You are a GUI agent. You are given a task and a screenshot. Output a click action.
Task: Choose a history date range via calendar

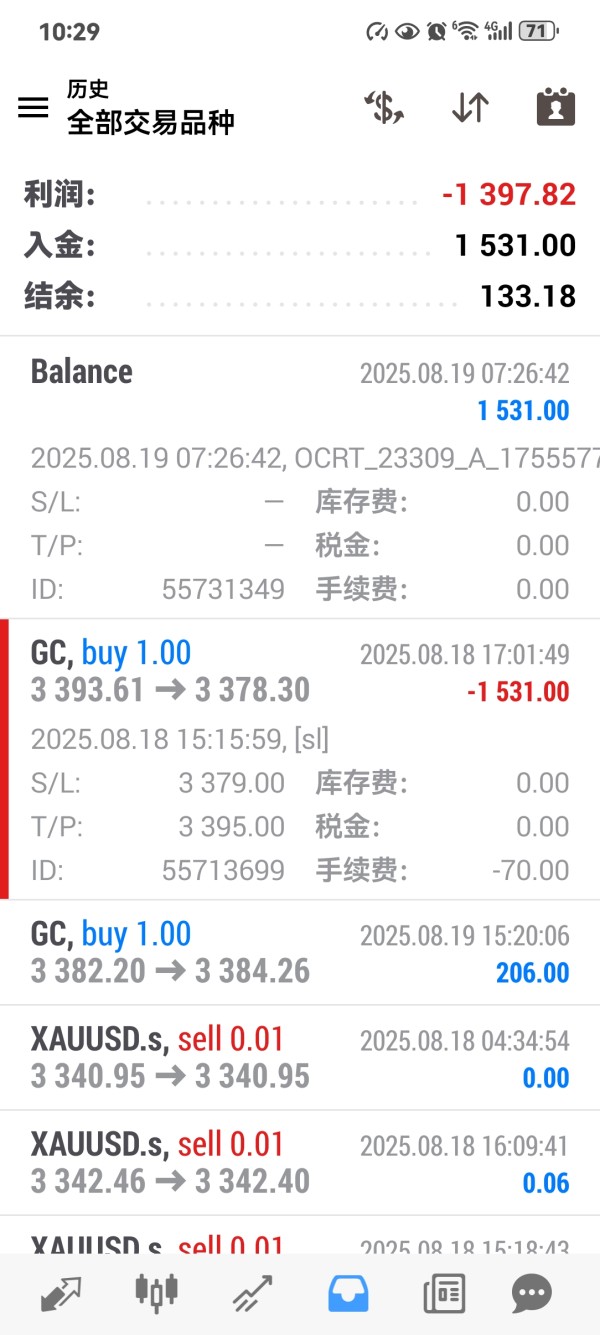pyautogui.click(x=555, y=108)
